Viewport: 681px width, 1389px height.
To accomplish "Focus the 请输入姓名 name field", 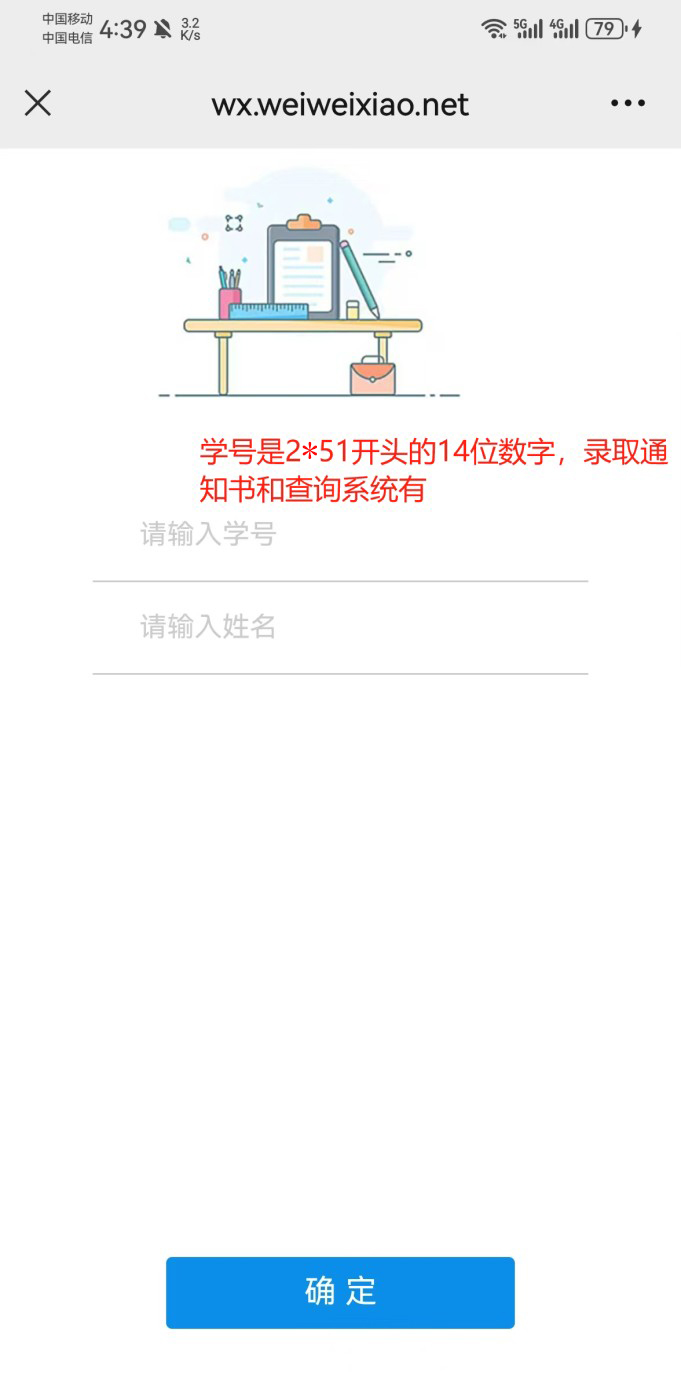I will tap(340, 628).
